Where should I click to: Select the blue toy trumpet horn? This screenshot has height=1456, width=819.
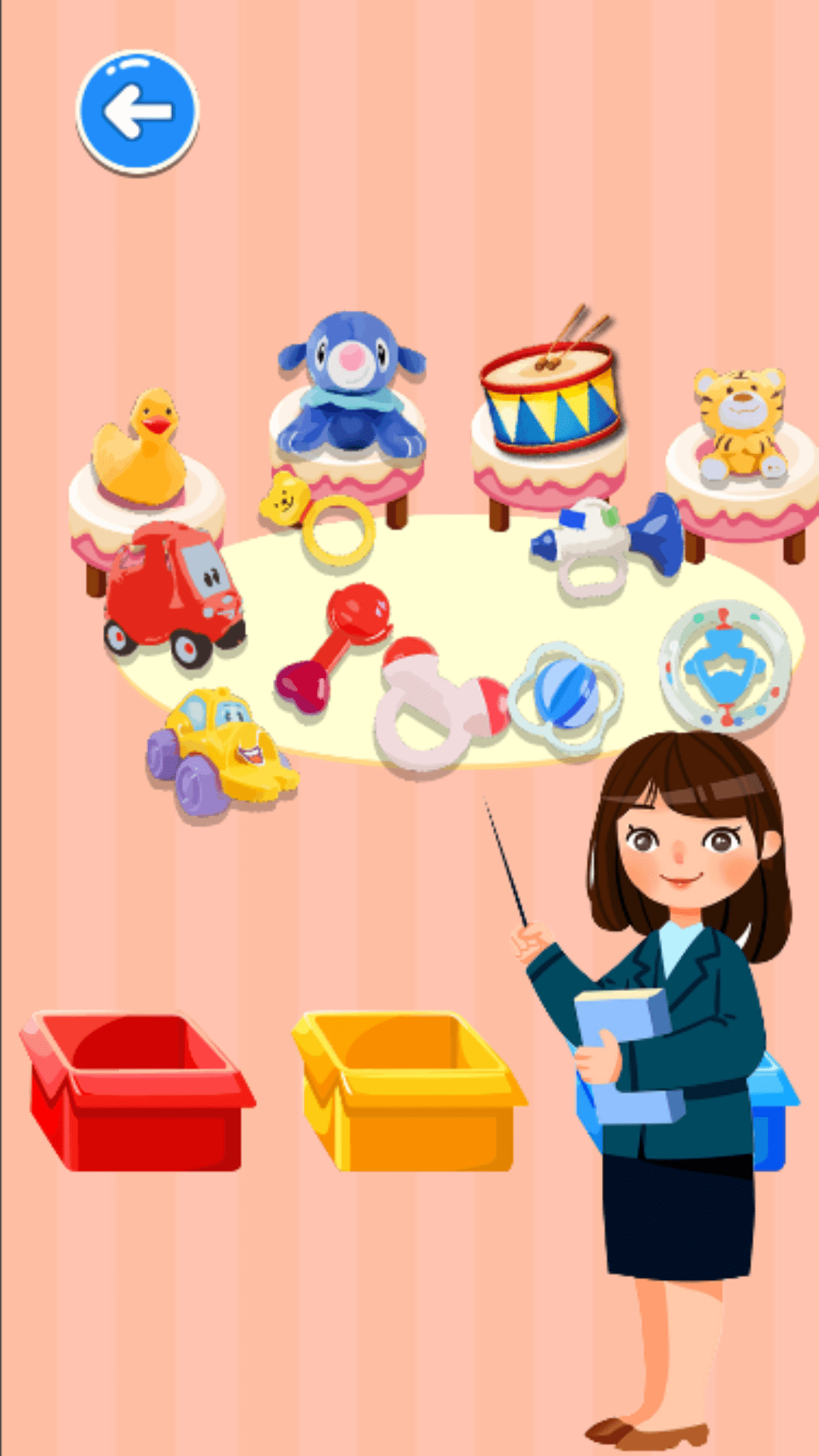pyautogui.click(x=610, y=542)
